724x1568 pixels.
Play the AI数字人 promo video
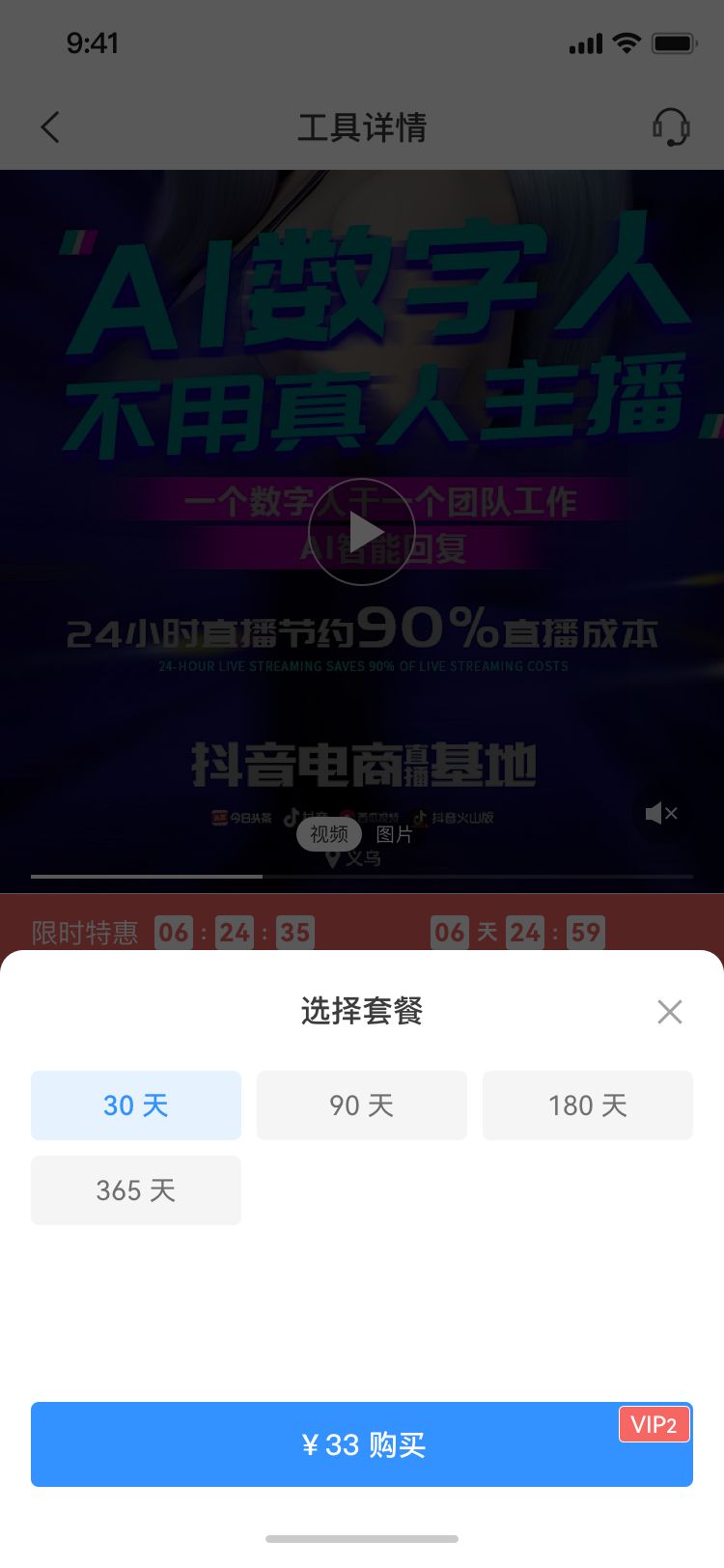362,531
